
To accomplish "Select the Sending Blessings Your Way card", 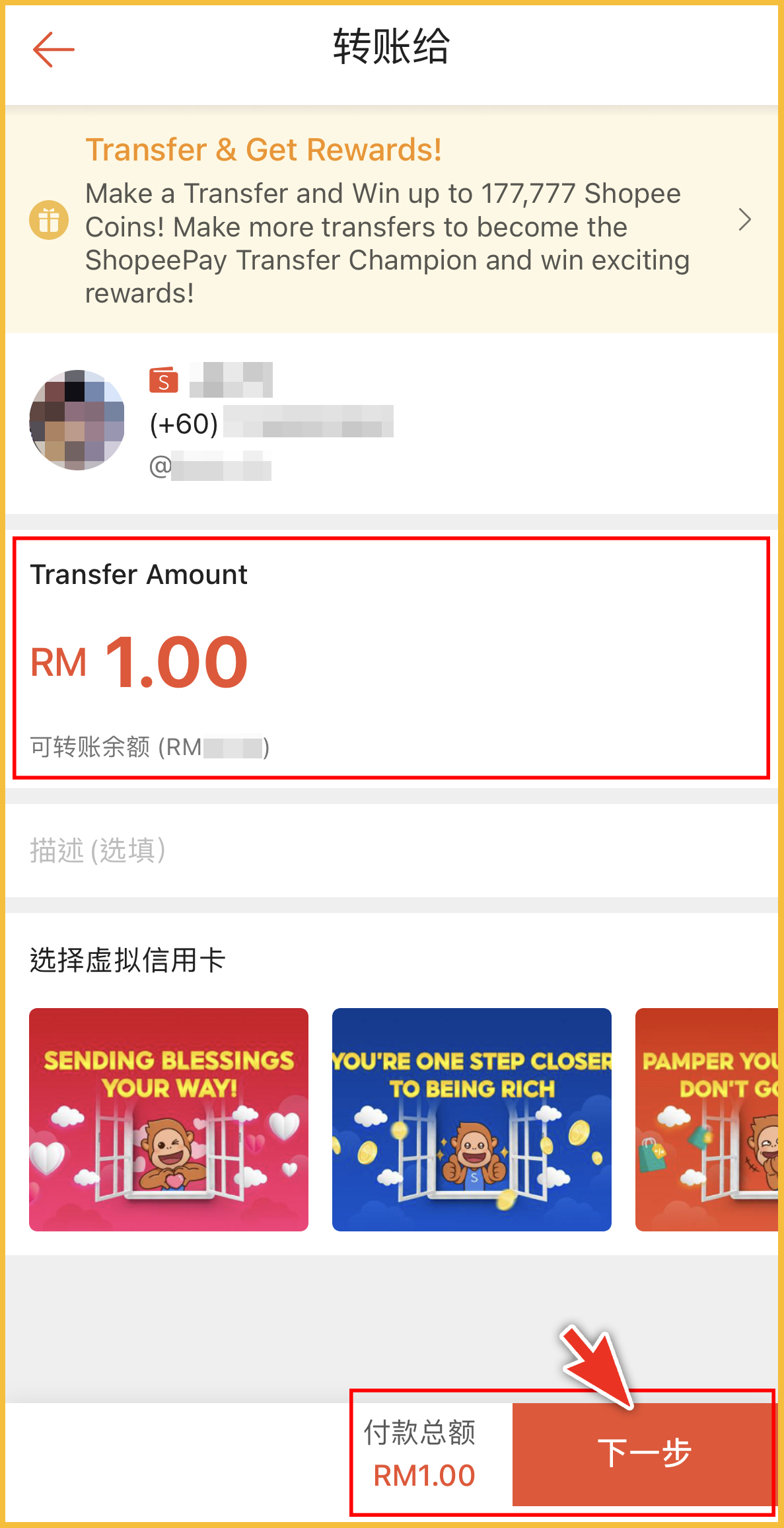I will [x=168, y=1119].
